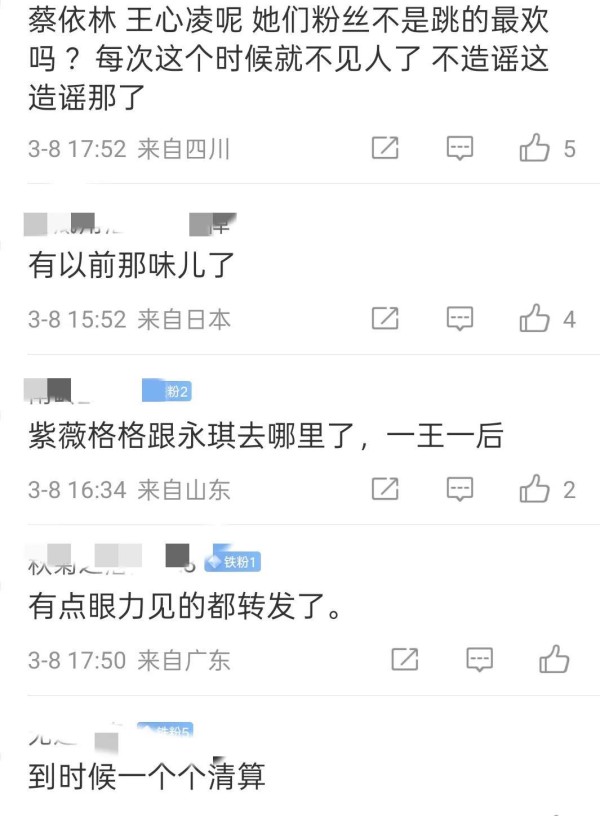This screenshot has height=816, width=600.
Task: Like the comment 有以前那味儿了
Action: (x=535, y=319)
